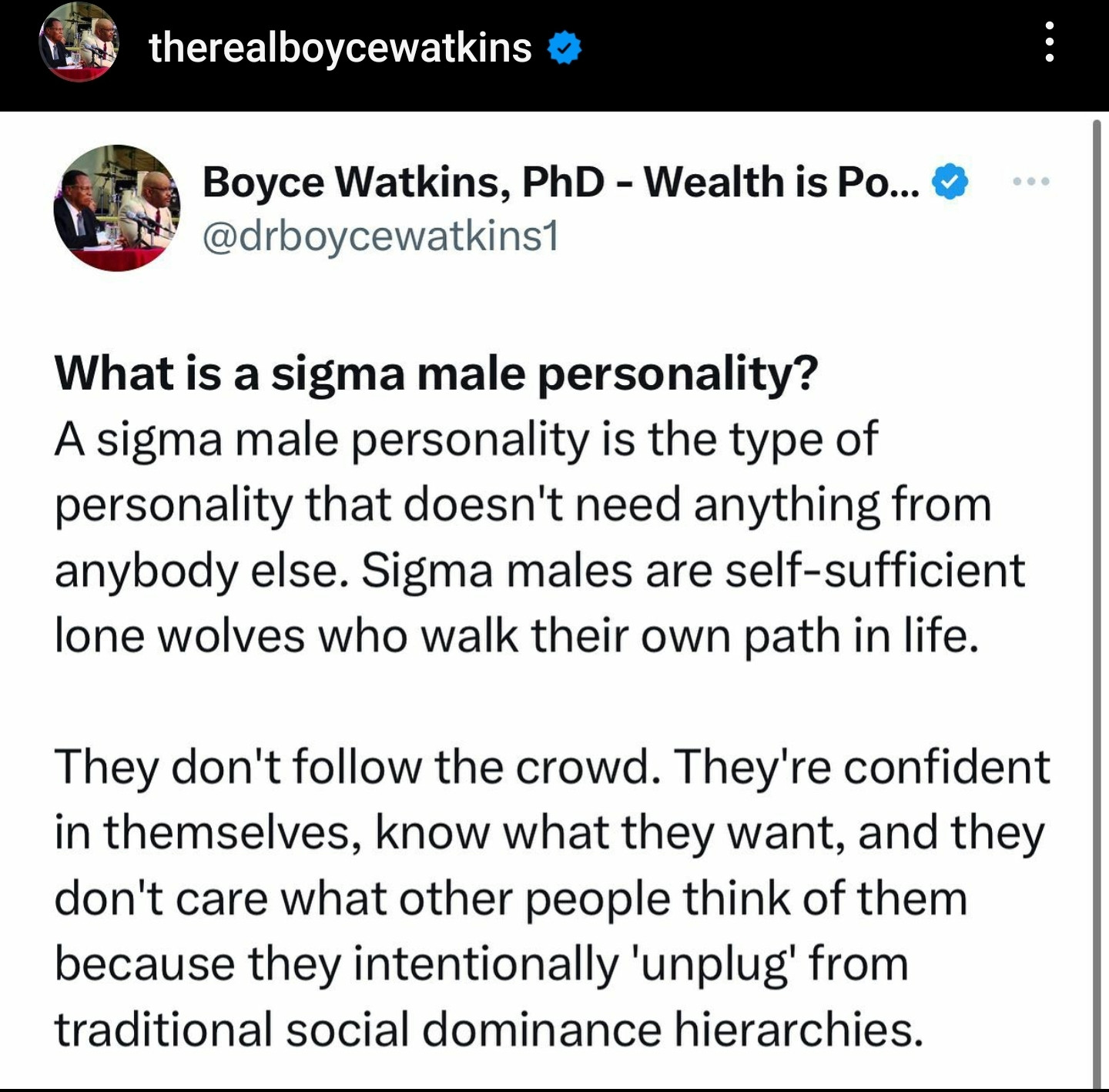Open the post's overflow menu
Viewport: 1109px width, 1092px height.
(x=1049, y=42)
